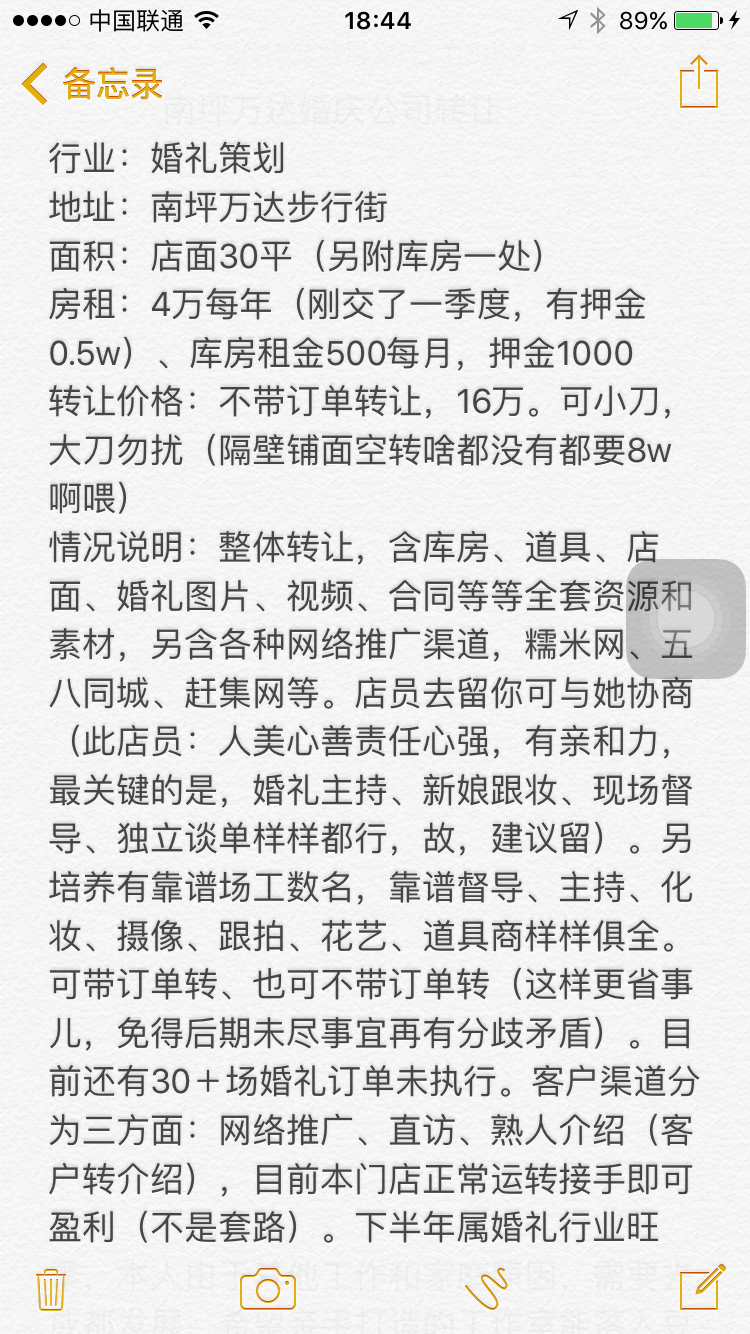Share this note via the share icon
Viewport: 750px width, 1334px height.
(699, 82)
